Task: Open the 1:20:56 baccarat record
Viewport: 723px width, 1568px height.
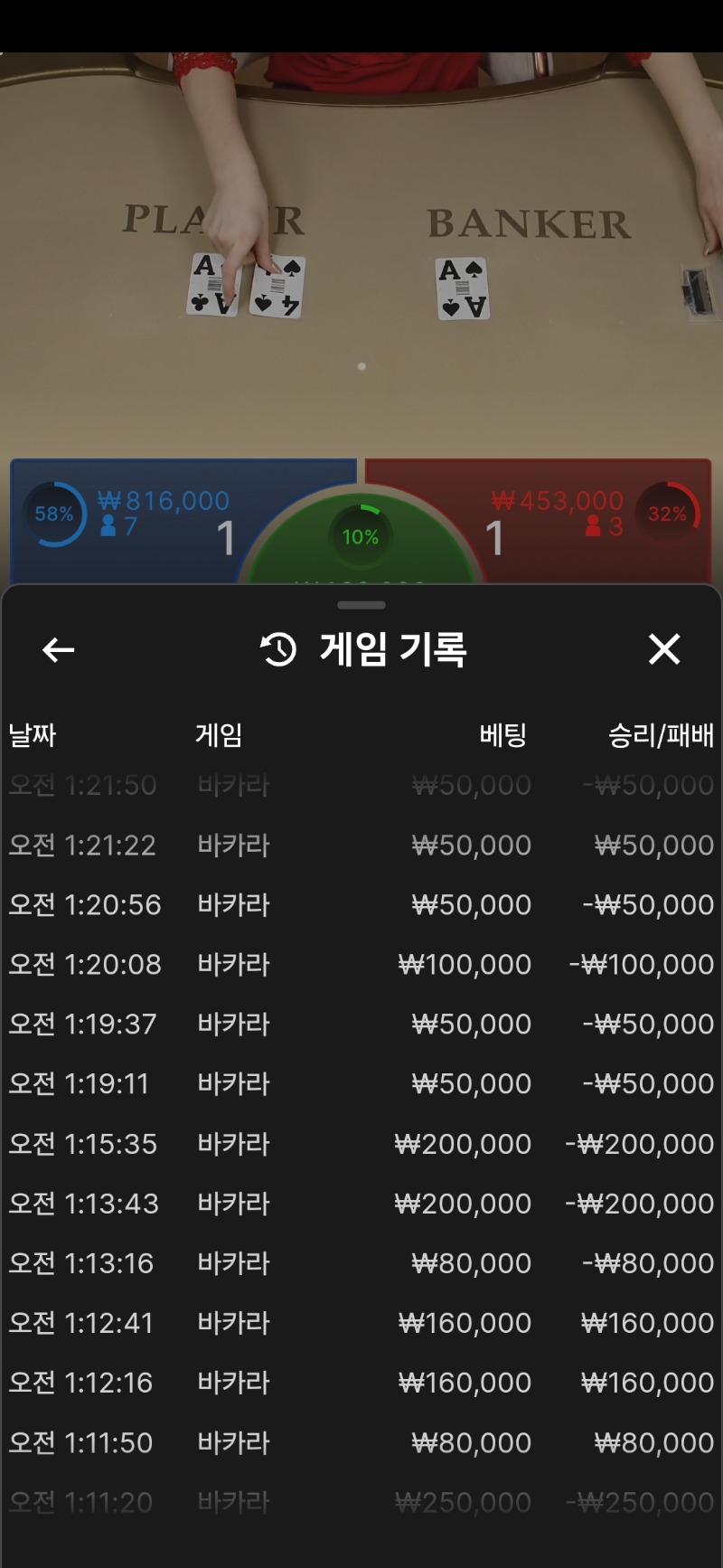Action: pos(361,905)
